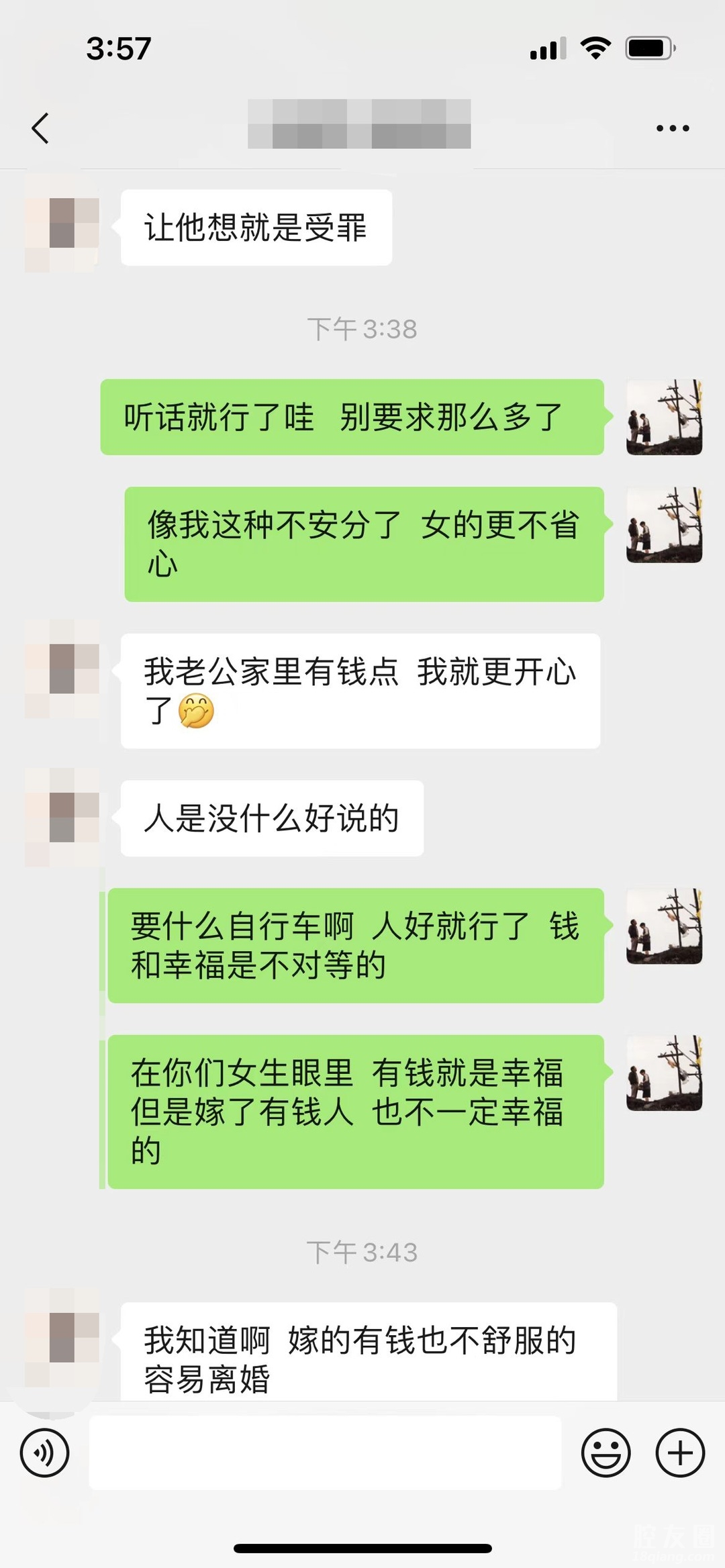Image resolution: width=725 pixels, height=1568 pixels.
Task: Tap contact avatar beside 让他想就是受罪
Action: point(62,228)
